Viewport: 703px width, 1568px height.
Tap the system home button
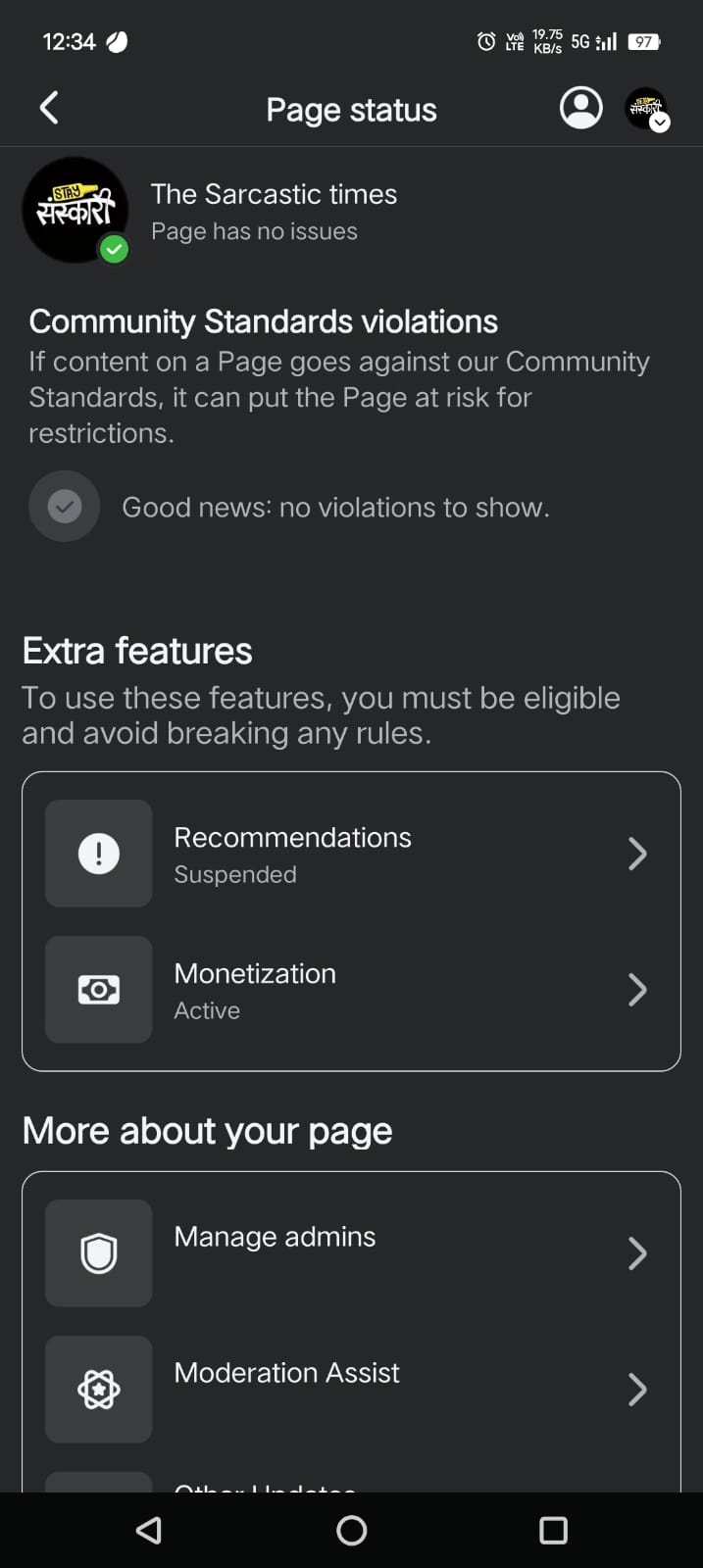tap(351, 1530)
